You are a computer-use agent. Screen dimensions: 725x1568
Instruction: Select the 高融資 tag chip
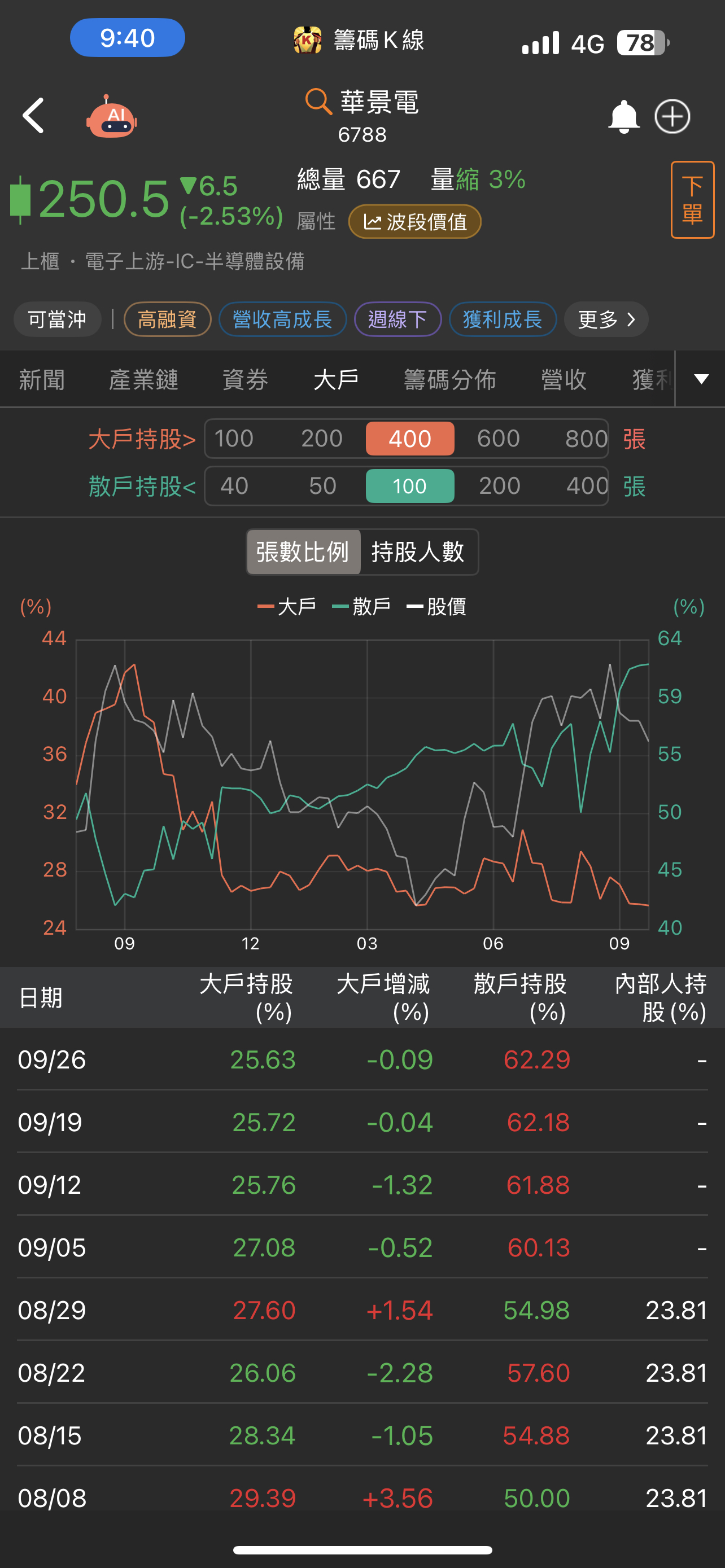click(167, 319)
